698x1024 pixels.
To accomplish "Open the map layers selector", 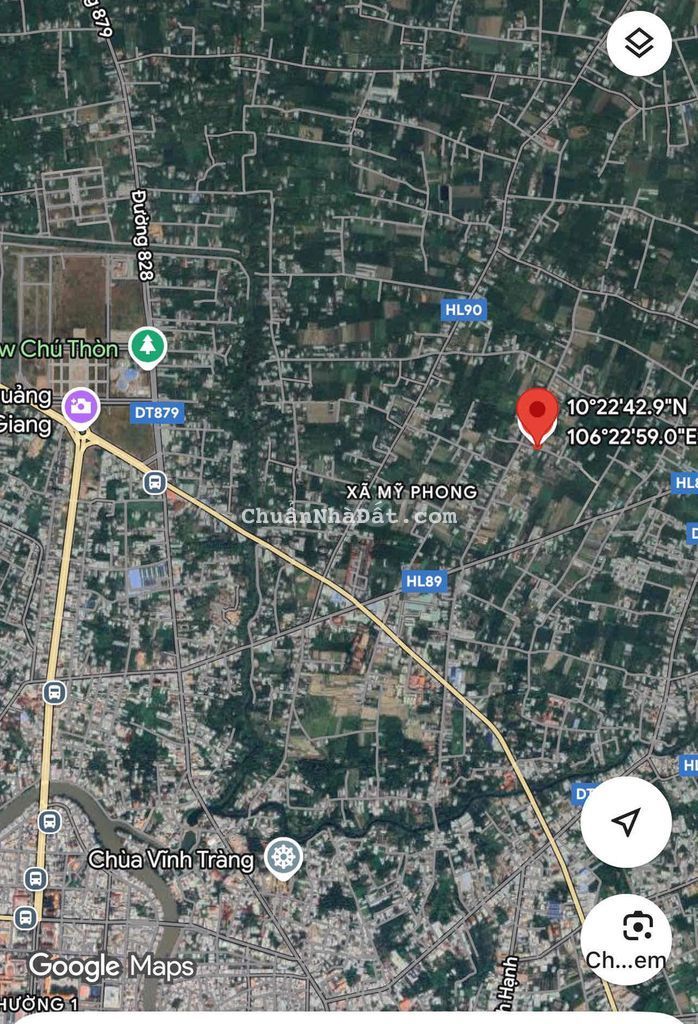I will pyautogui.click(x=638, y=43).
